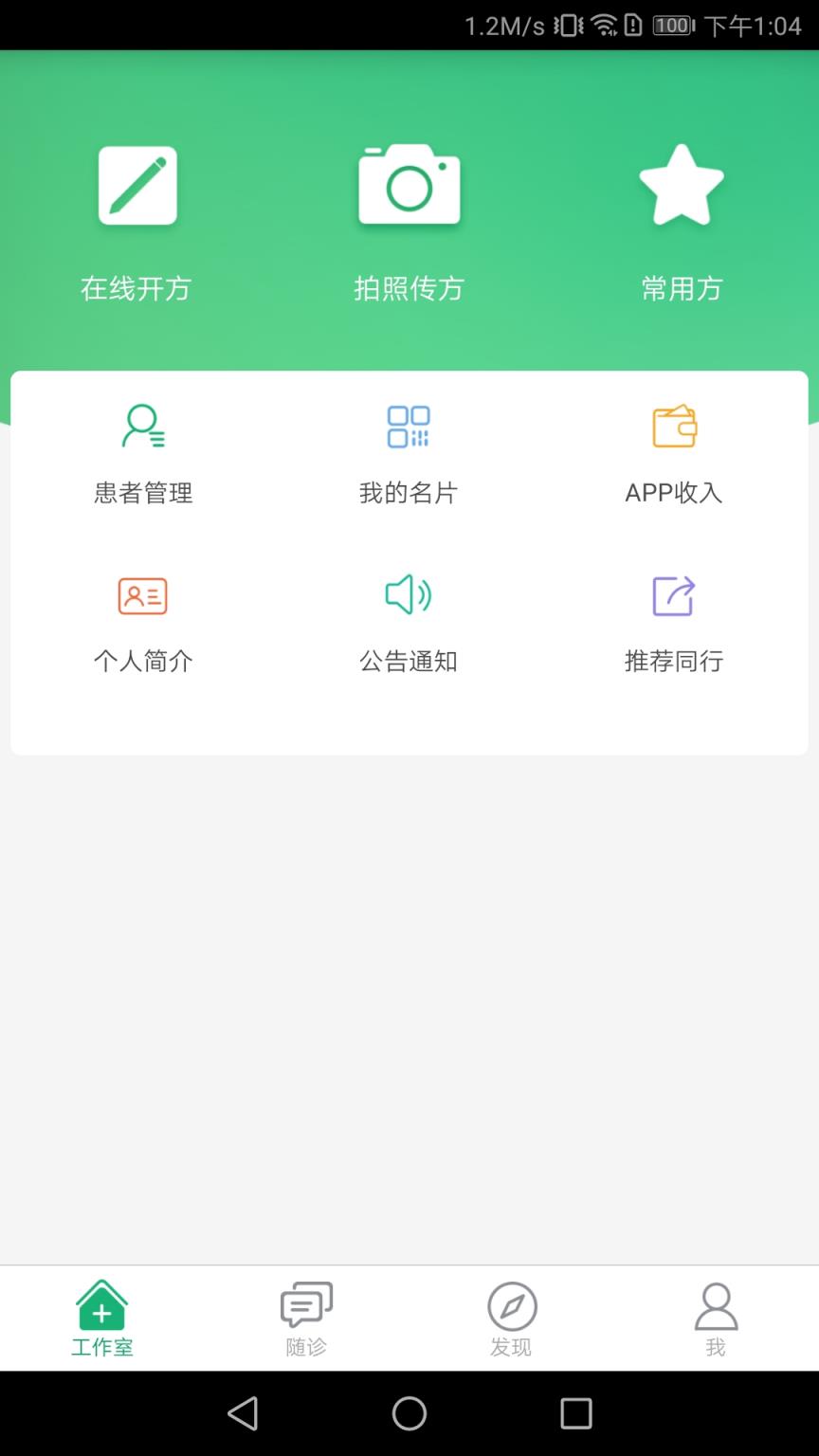819x1456 pixels.
Task: Switch to the 随诊 follow-up tab
Action: 306,1318
